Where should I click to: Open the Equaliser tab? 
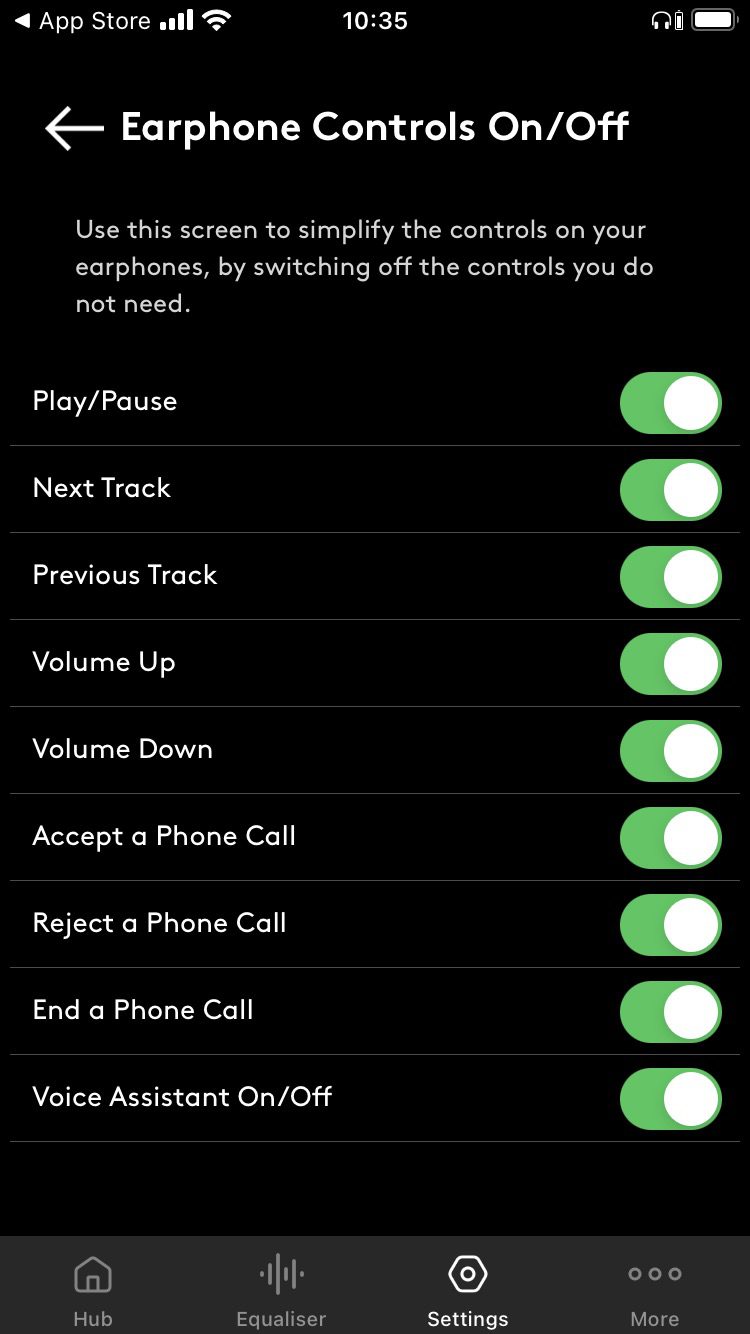pos(281,1290)
